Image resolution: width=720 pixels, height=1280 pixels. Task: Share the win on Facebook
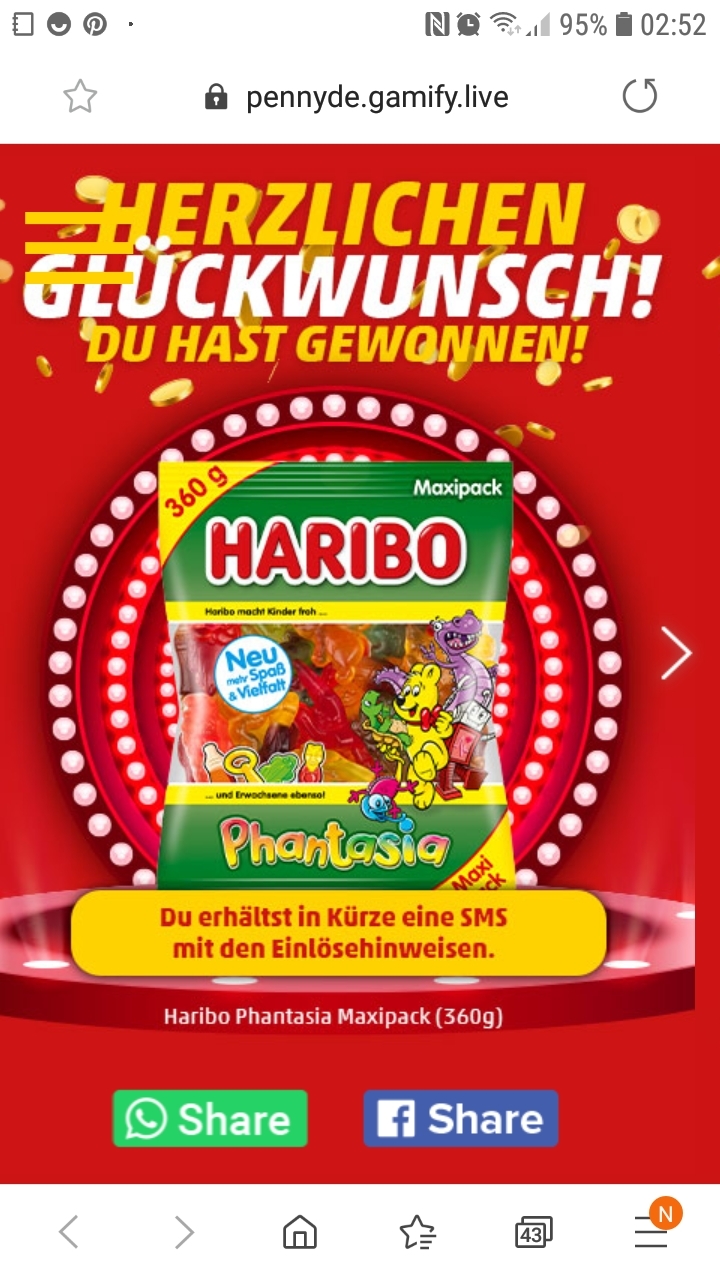461,1118
